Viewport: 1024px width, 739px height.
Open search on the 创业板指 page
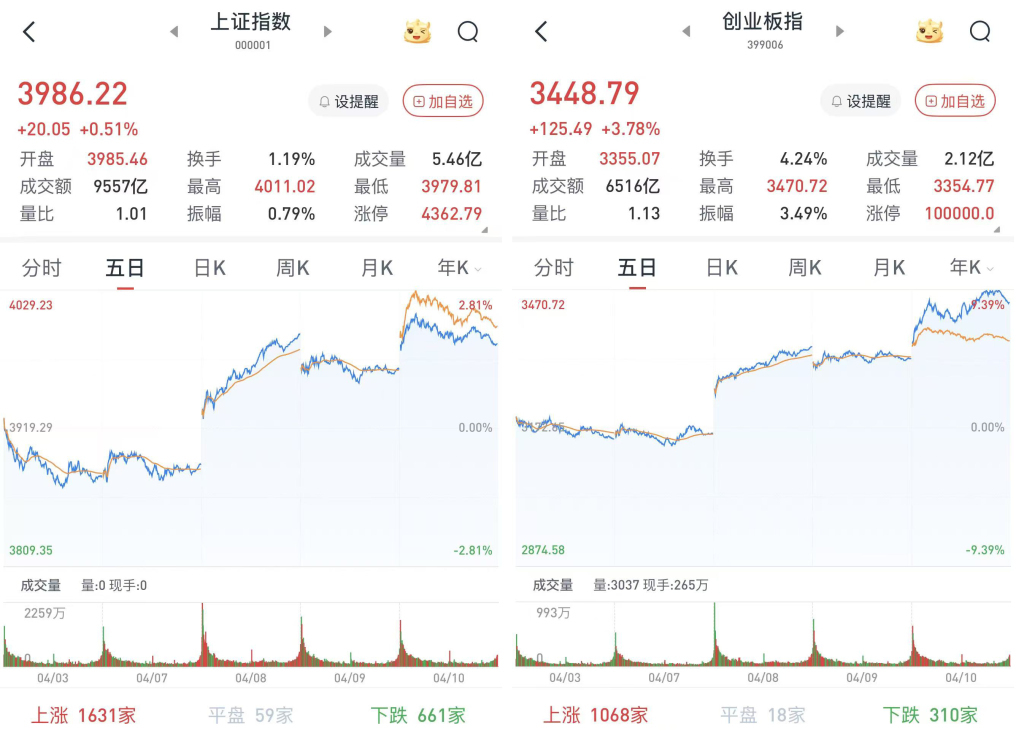tap(980, 31)
